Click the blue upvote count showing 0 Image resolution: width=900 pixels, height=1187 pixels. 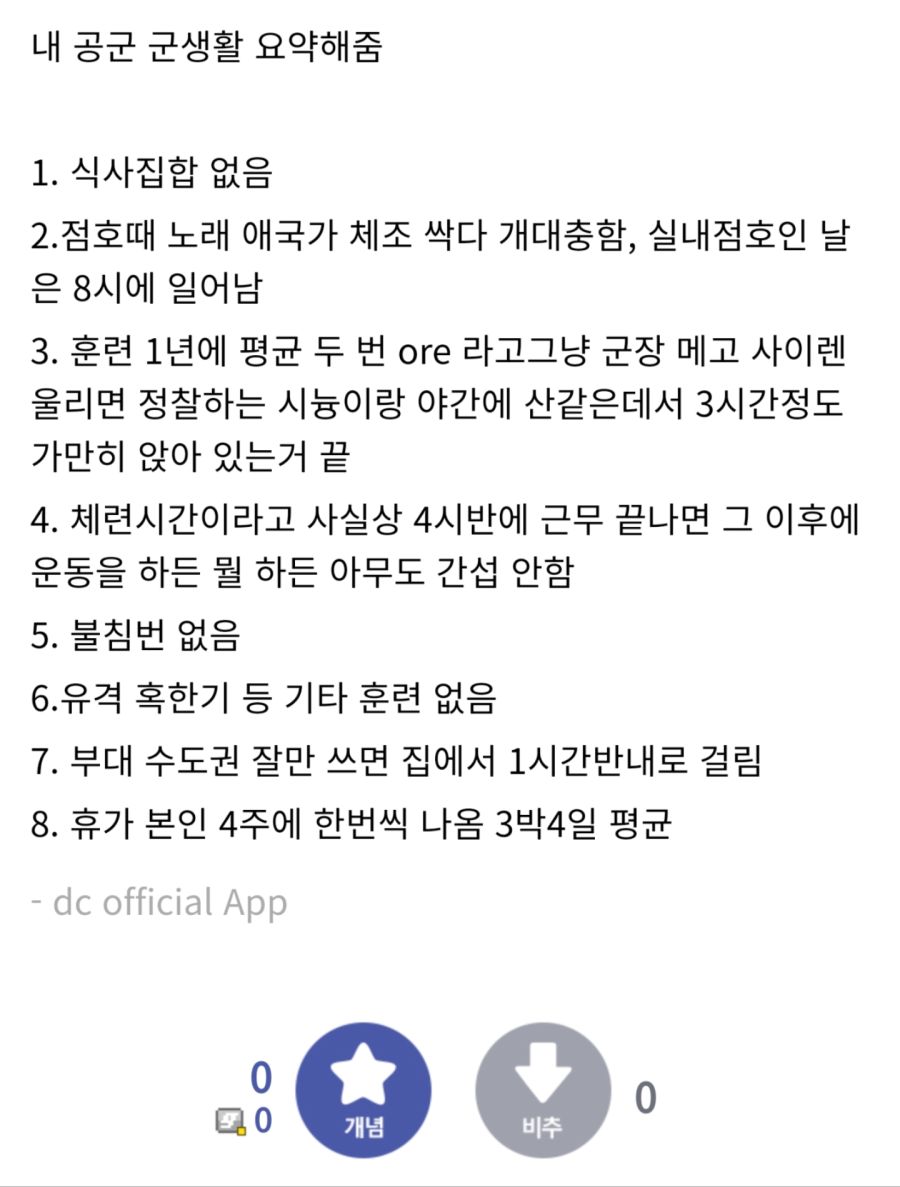coord(261,1075)
